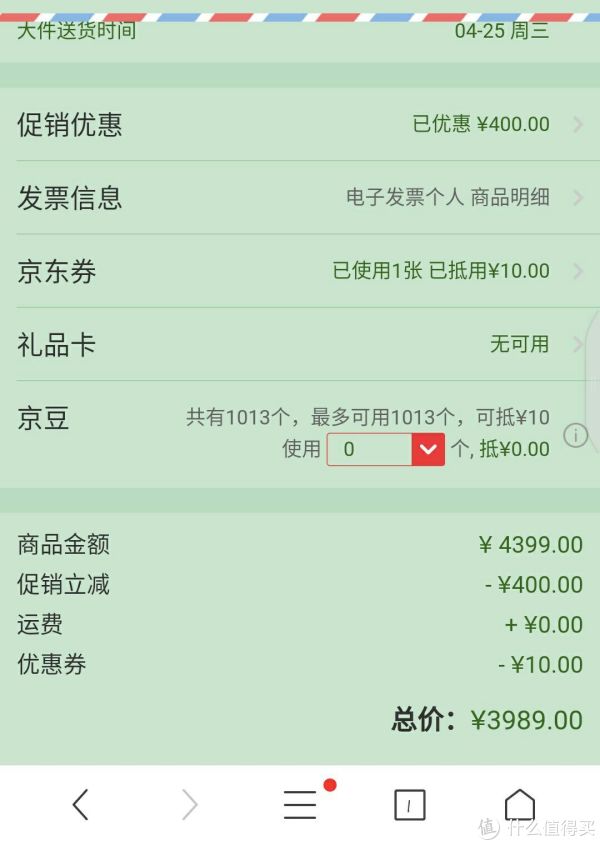Viewport: 600px width, 845px height.
Task: Open the browser tabs switcher
Action: click(410, 804)
